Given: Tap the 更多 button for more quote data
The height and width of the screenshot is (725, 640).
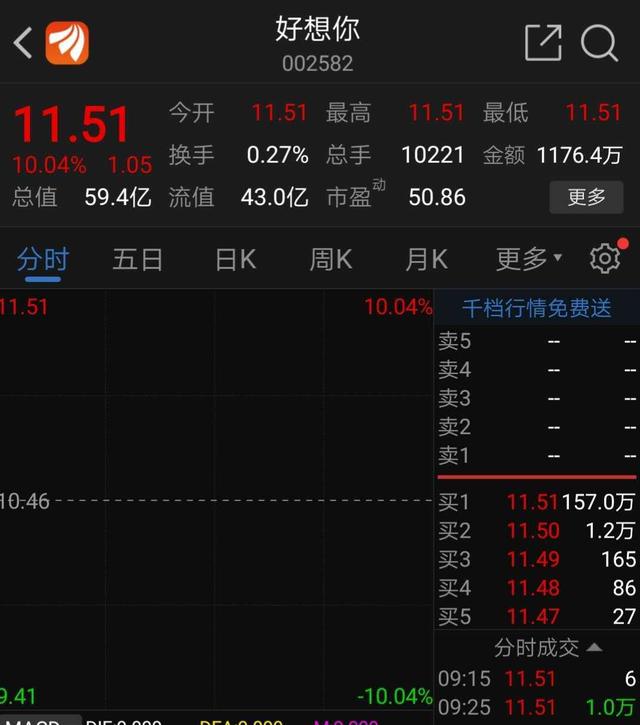Looking at the screenshot, I should [x=586, y=197].
